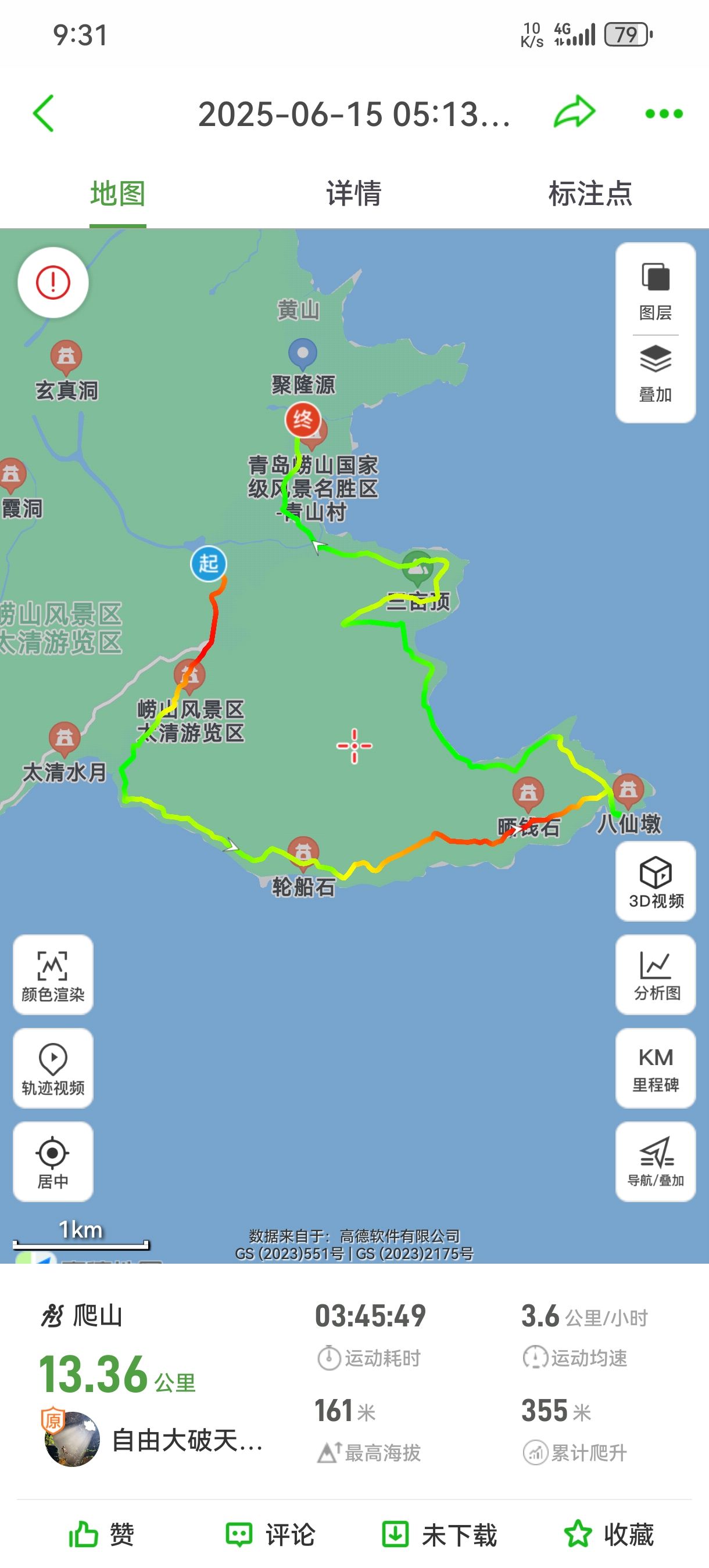The image size is (709, 1568).
Task: Tap the red exclamation warning button
Action: point(53,282)
